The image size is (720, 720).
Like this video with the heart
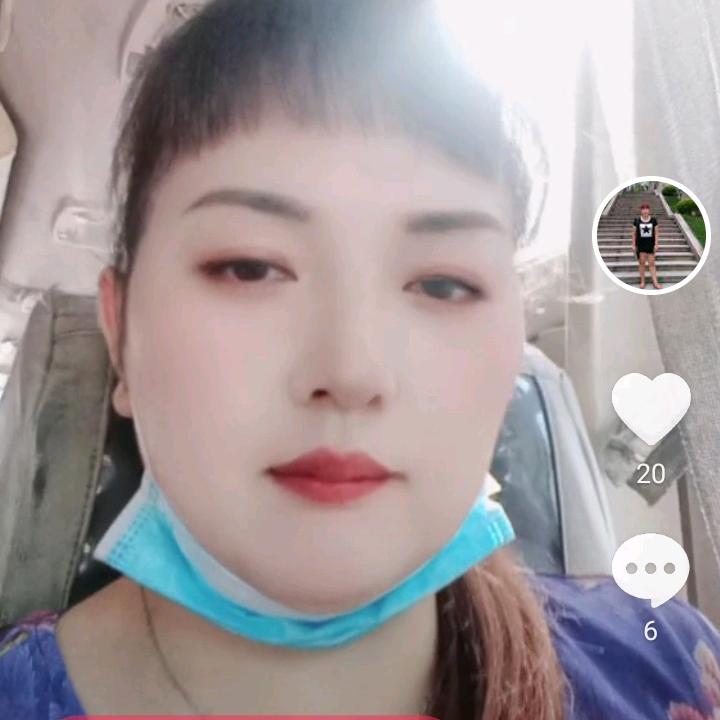coord(651,408)
